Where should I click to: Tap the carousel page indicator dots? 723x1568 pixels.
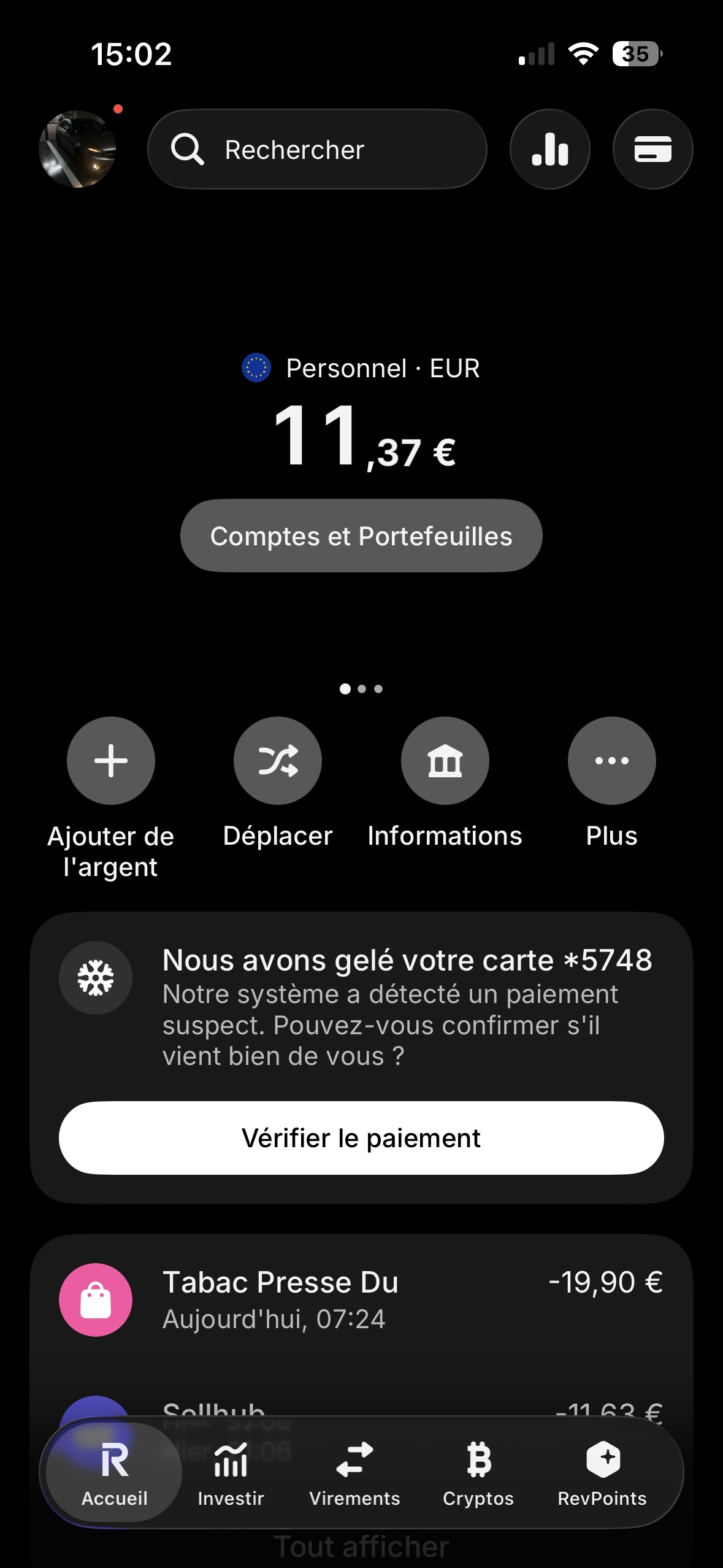[x=361, y=688]
